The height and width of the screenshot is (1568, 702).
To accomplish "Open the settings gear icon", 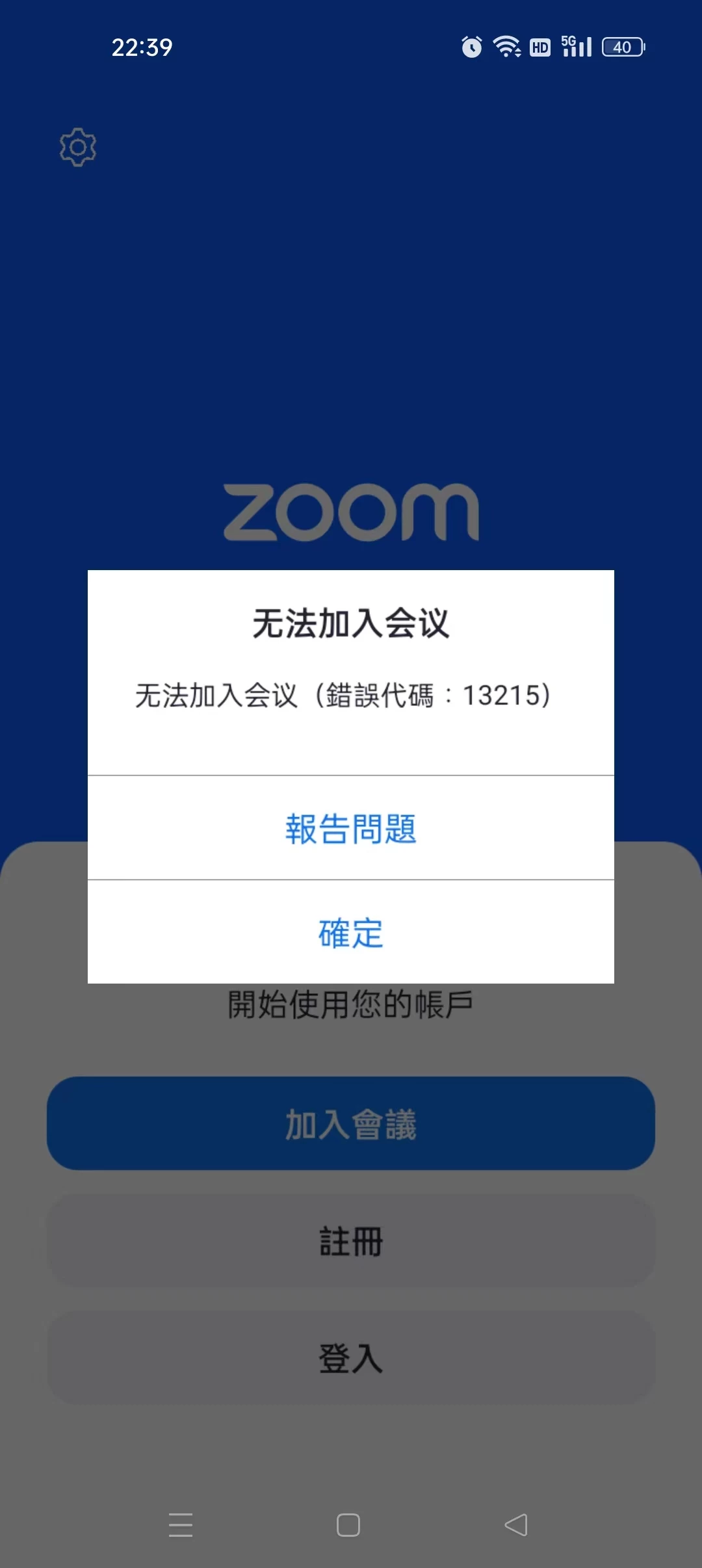I will pos(78,148).
